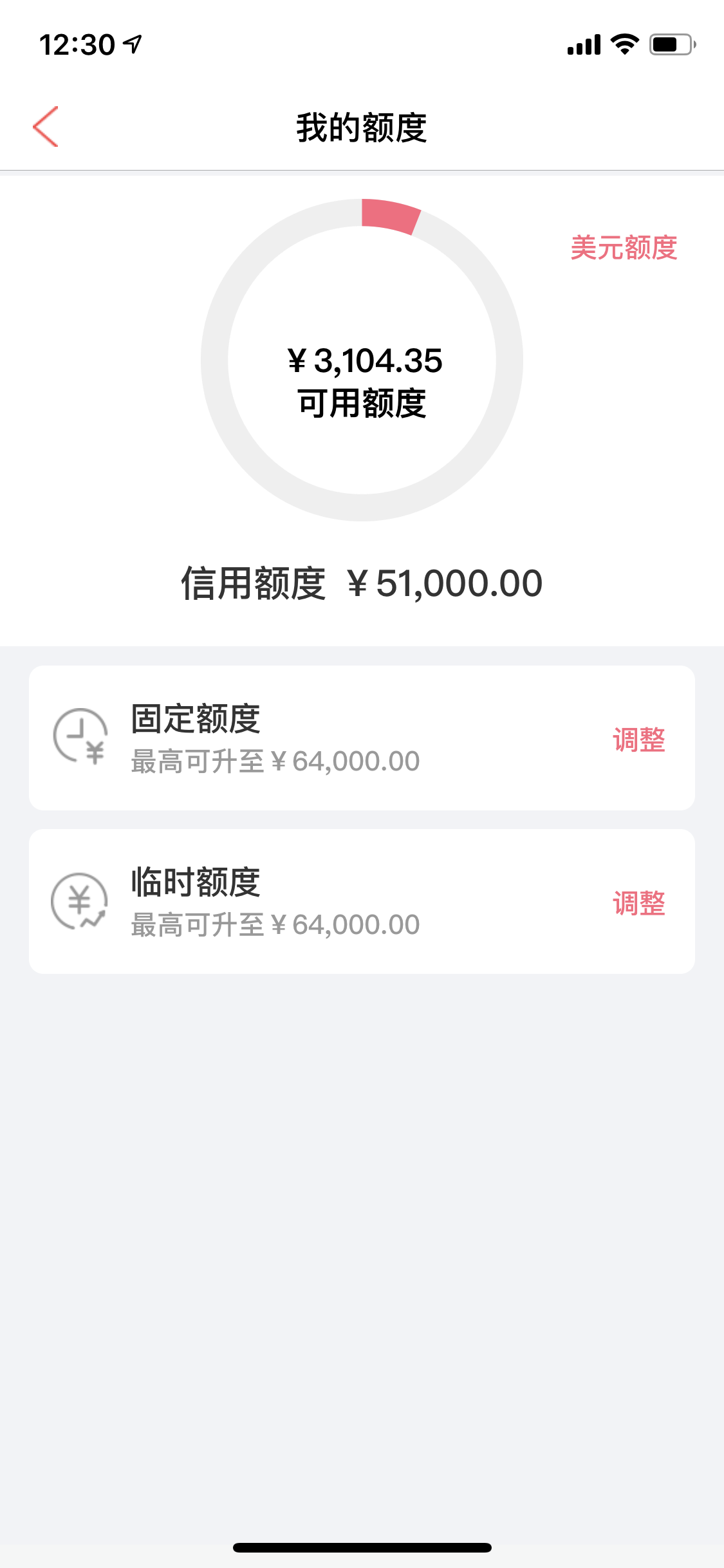
Task: Go back using the red arrow
Action: tap(46, 127)
